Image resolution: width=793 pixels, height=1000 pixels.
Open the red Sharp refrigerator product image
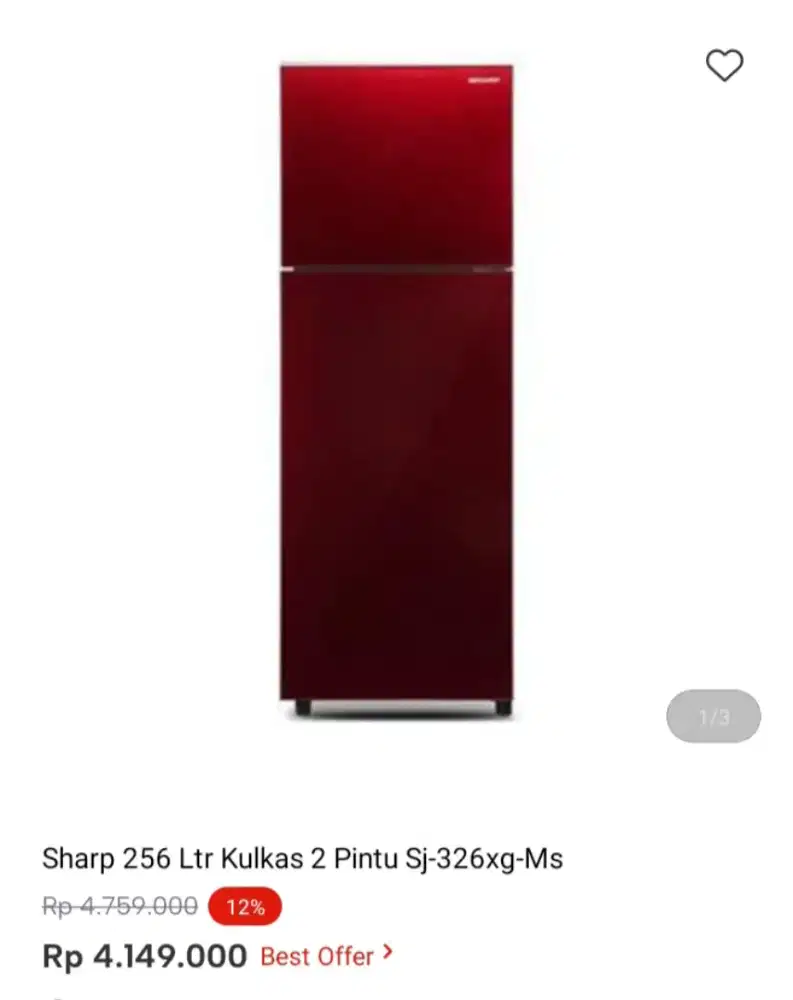[396, 390]
